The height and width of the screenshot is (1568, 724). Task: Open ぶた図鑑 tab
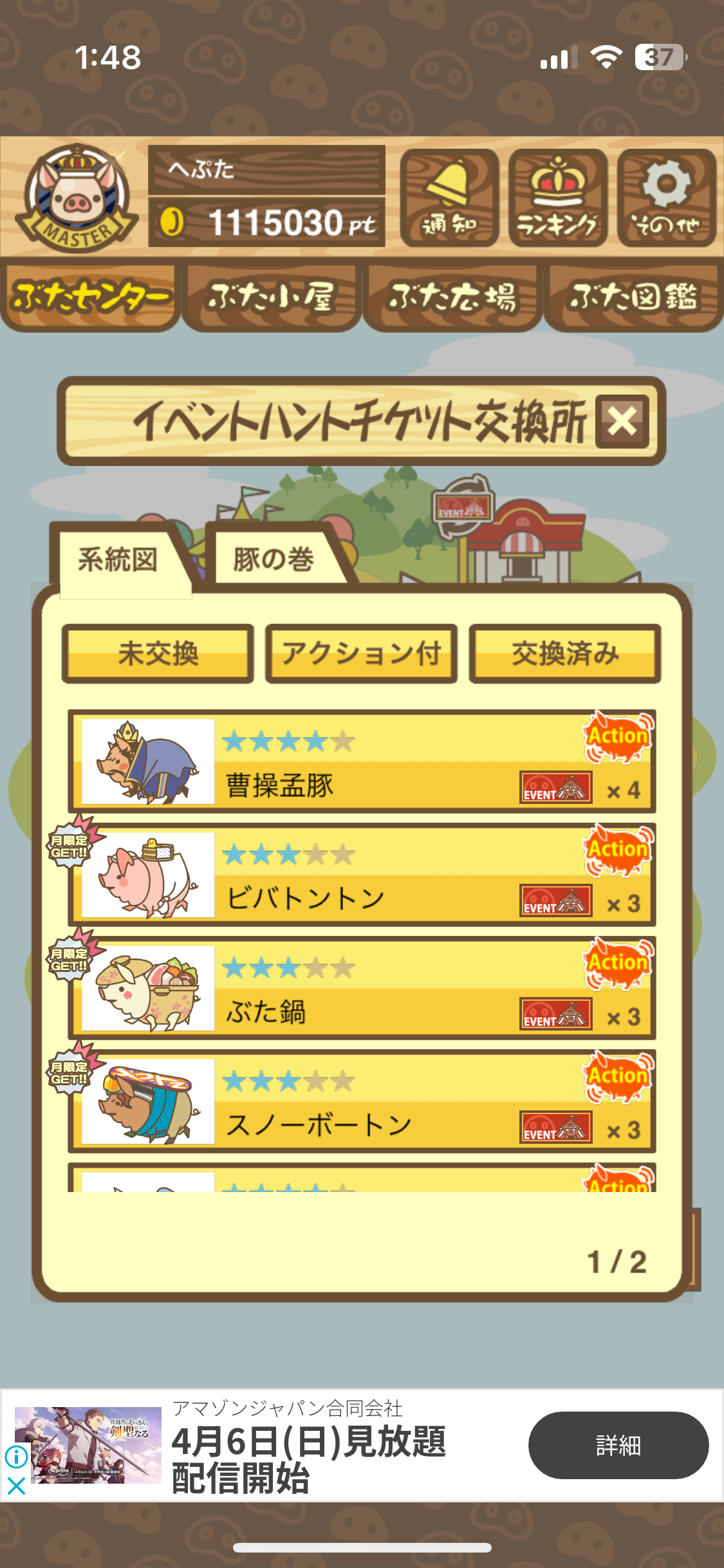coord(633,297)
